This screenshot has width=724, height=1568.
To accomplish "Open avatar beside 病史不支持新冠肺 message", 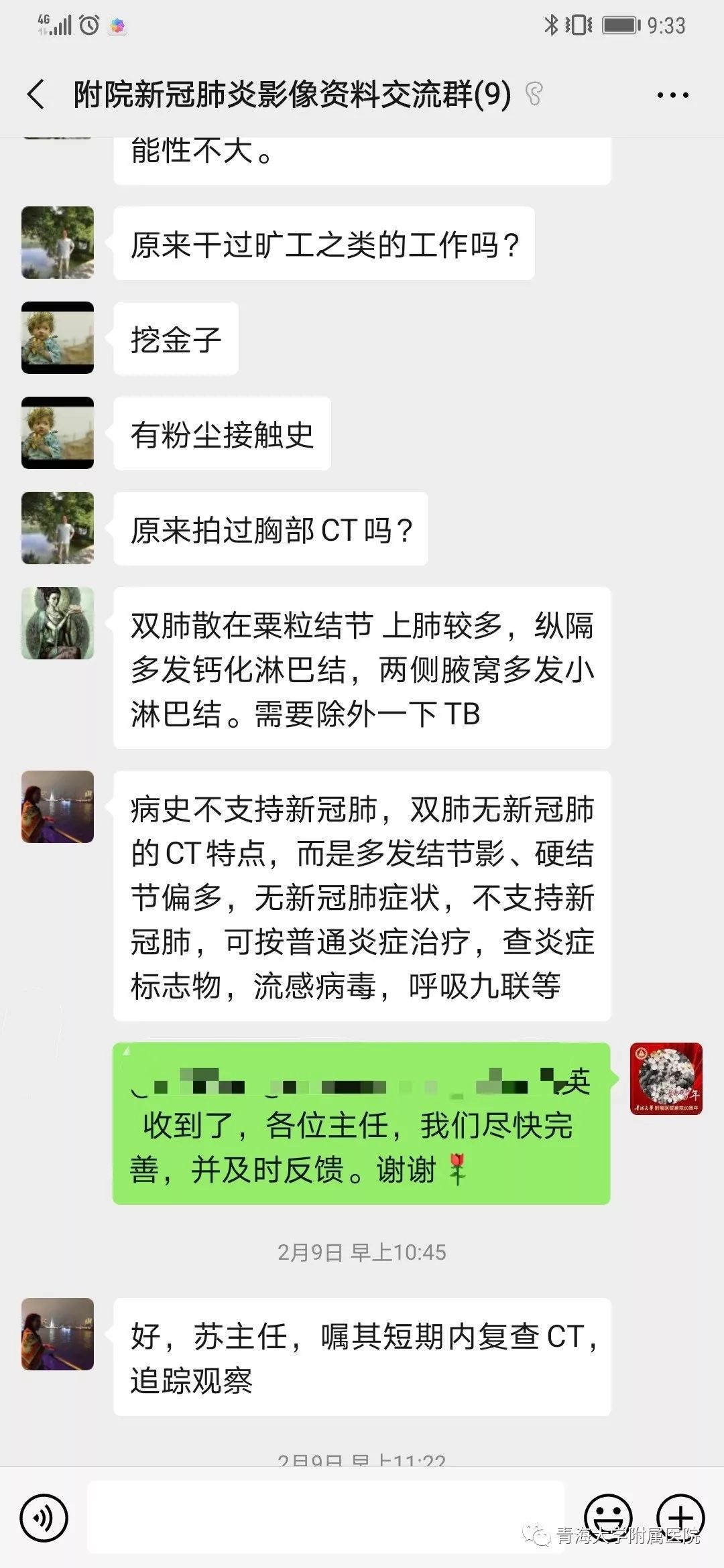I will point(58,807).
